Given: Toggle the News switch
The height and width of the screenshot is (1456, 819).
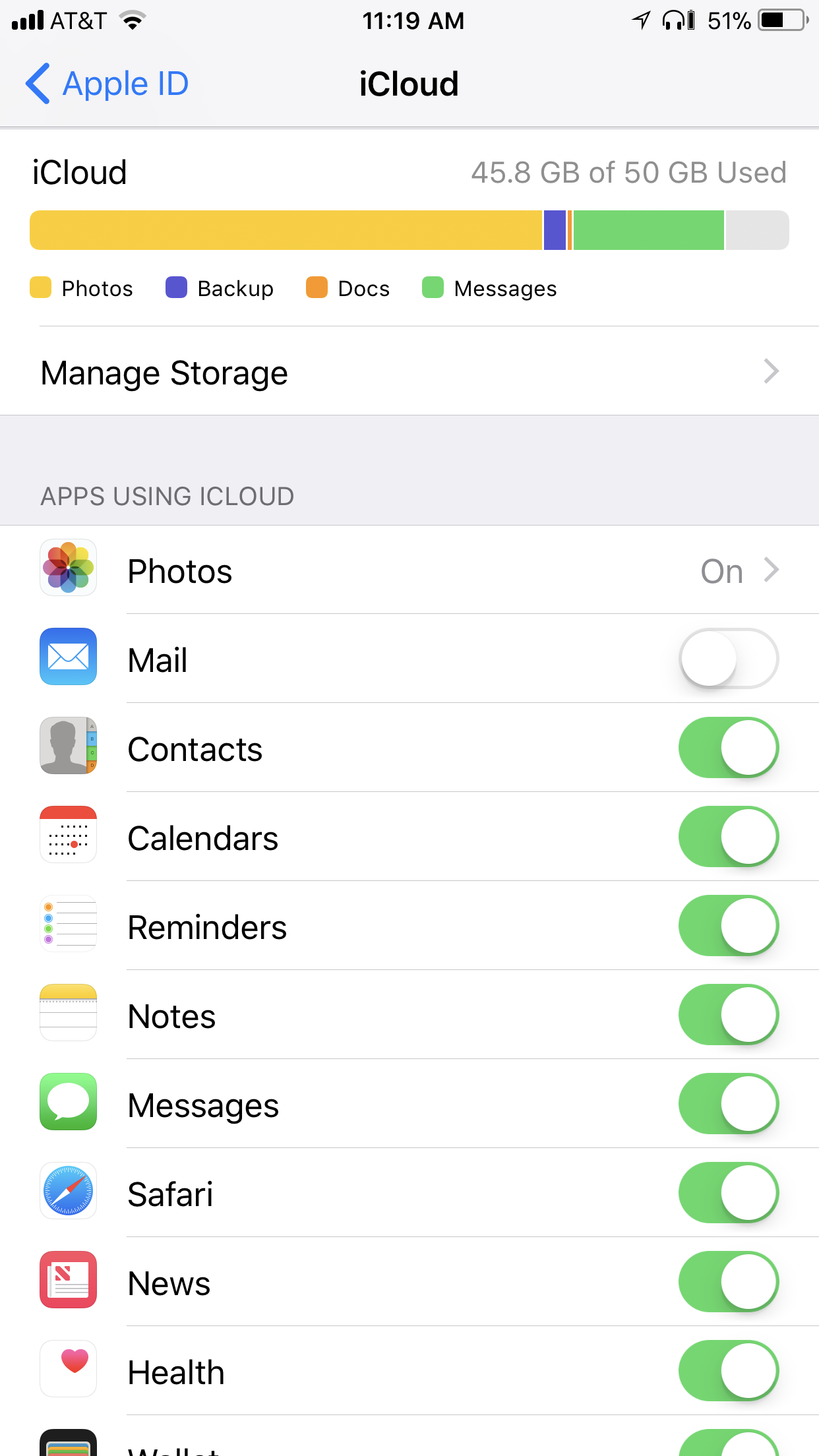Looking at the screenshot, I should [729, 1282].
